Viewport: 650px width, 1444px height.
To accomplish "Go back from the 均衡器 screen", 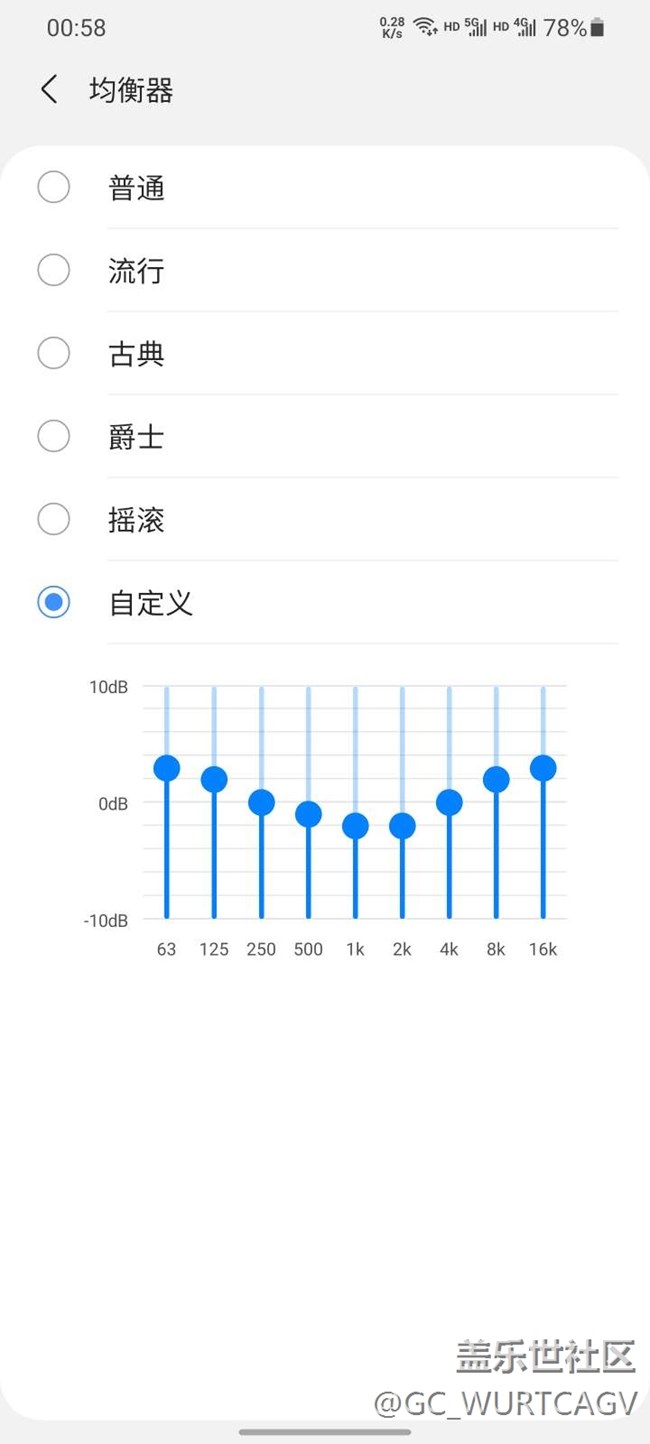I will 49,90.
